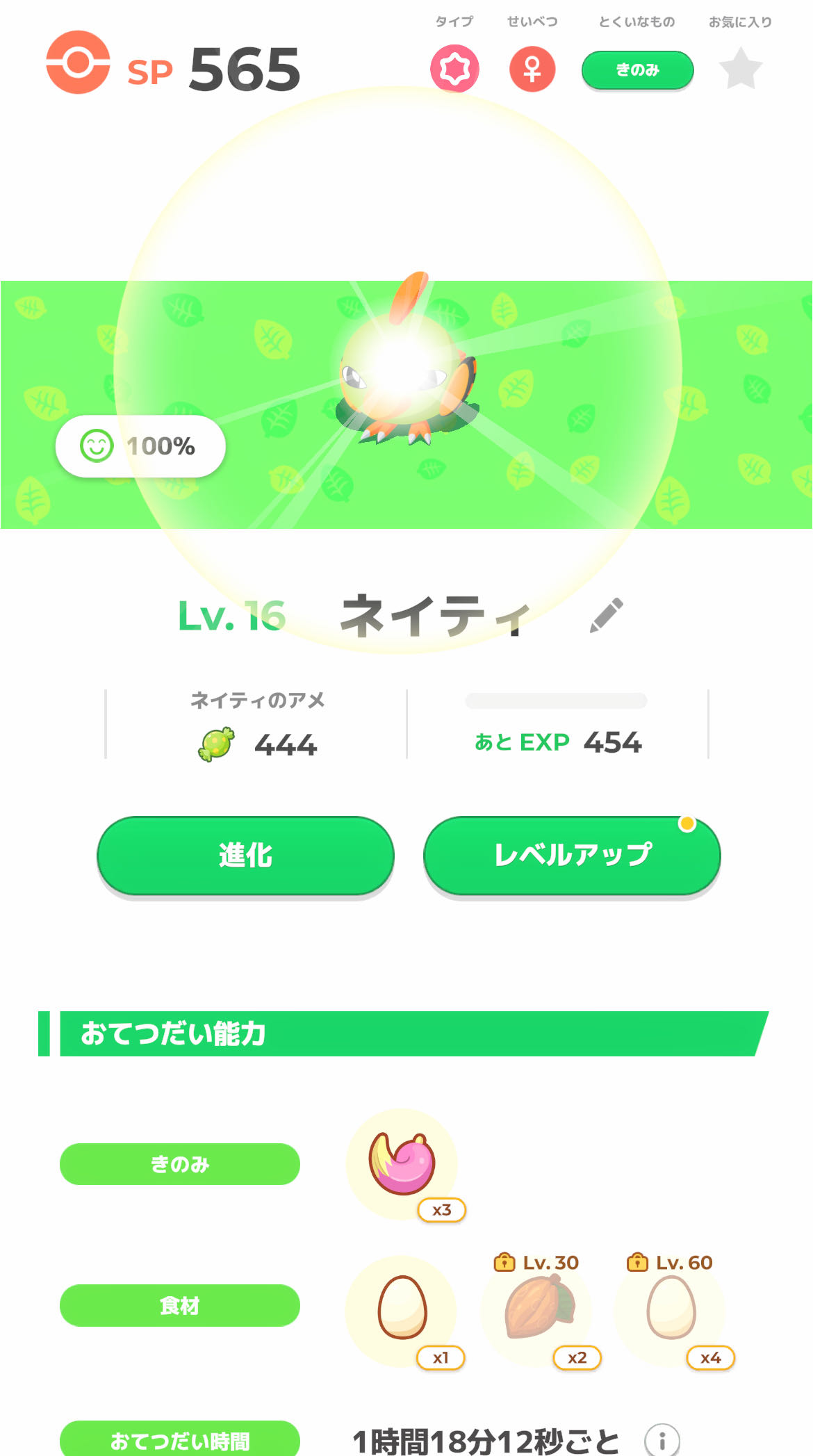Tap the レベルアップ level up button
The height and width of the screenshot is (1456, 813).
point(572,855)
